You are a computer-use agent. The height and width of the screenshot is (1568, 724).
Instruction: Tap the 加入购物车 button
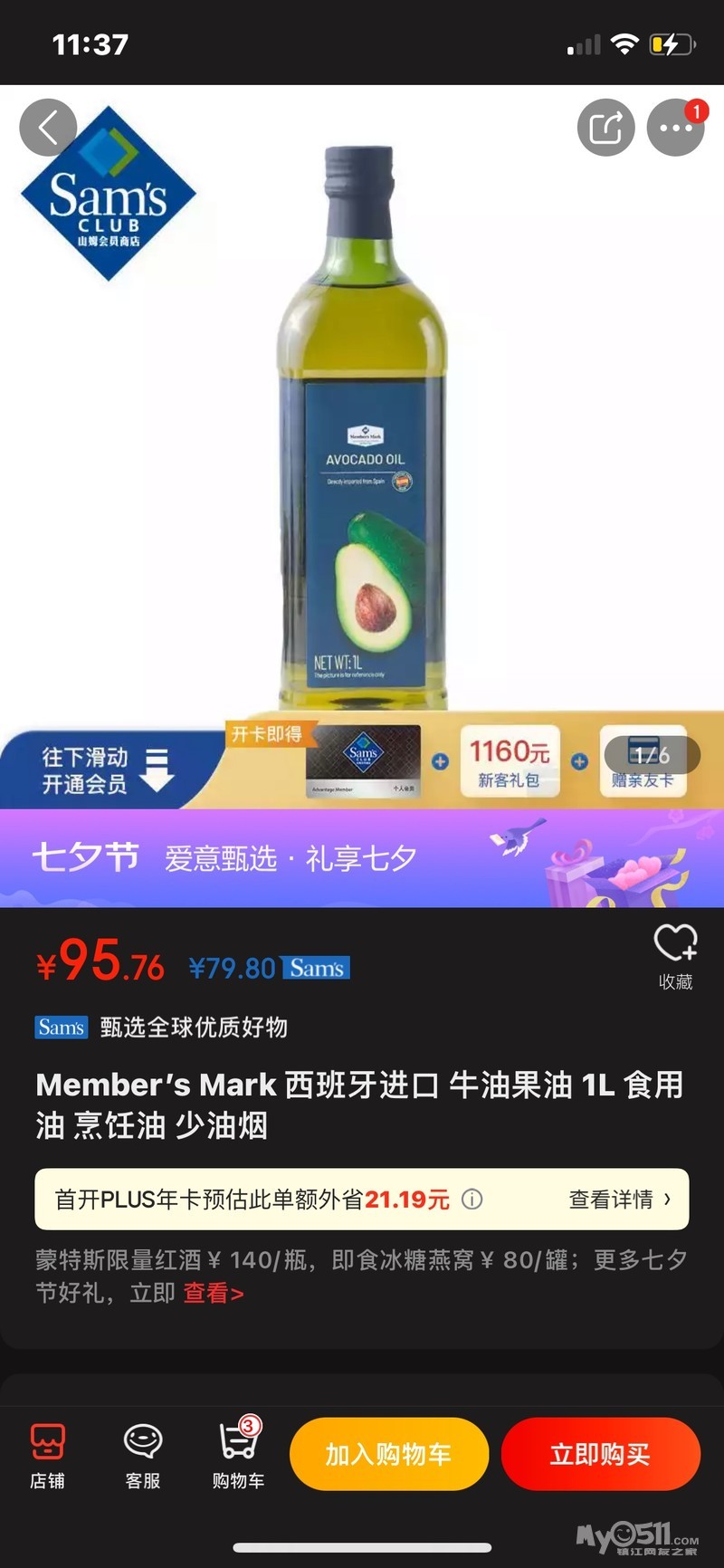coord(388,1455)
